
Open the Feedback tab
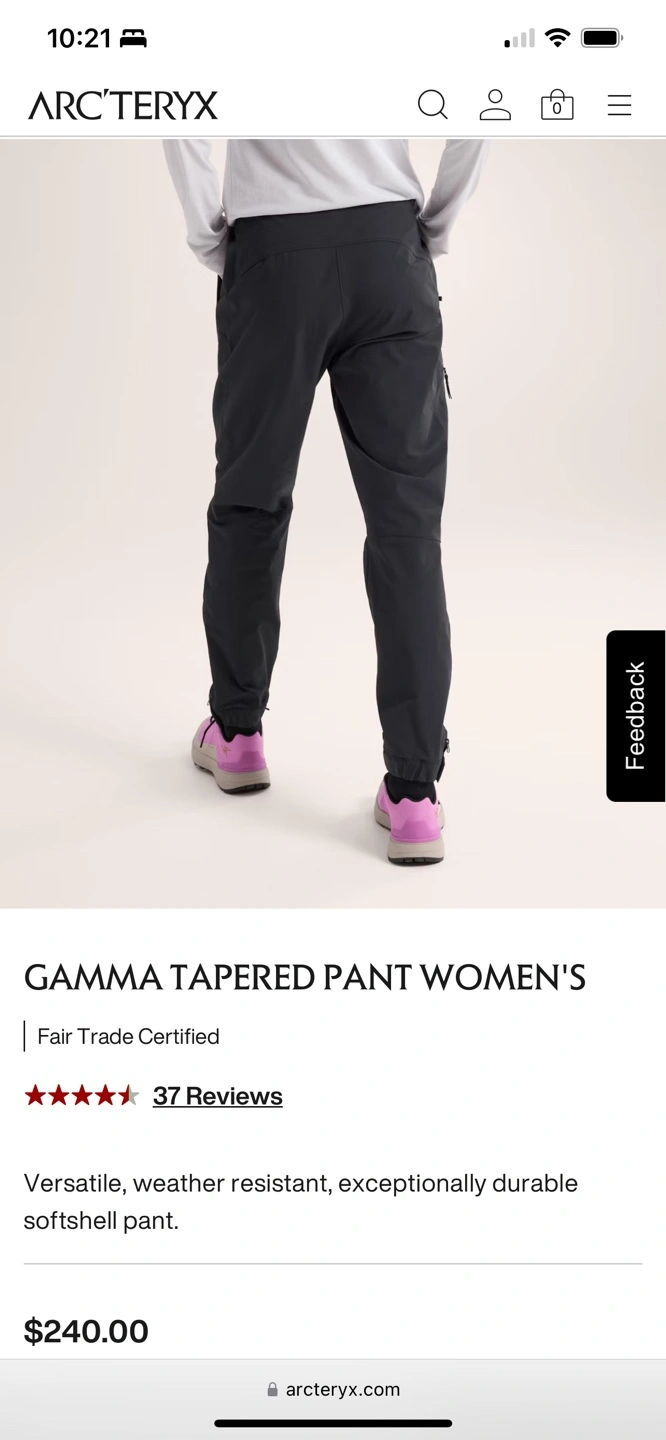click(x=636, y=716)
